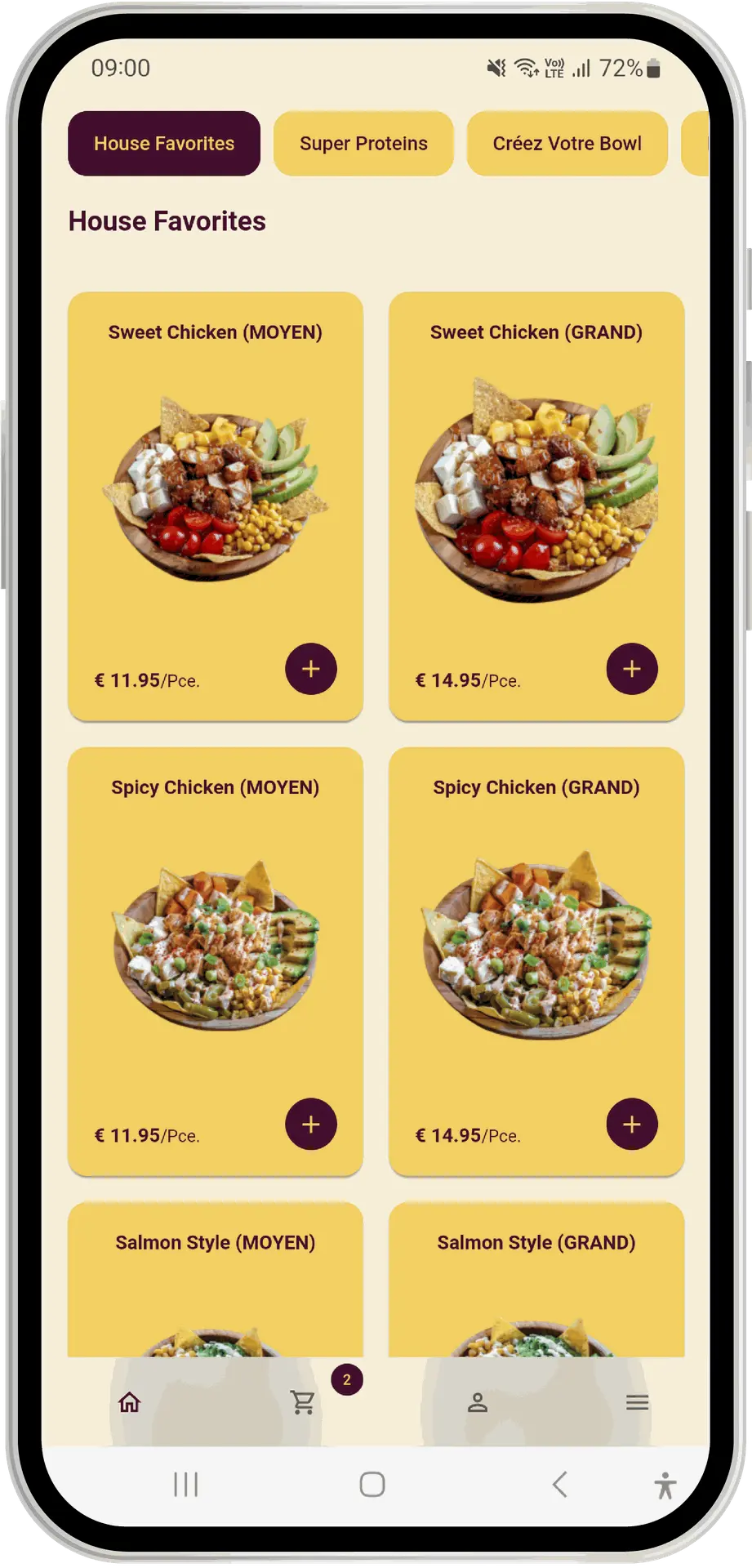
Task: Go to the home tab
Action: [x=130, y=1402]
